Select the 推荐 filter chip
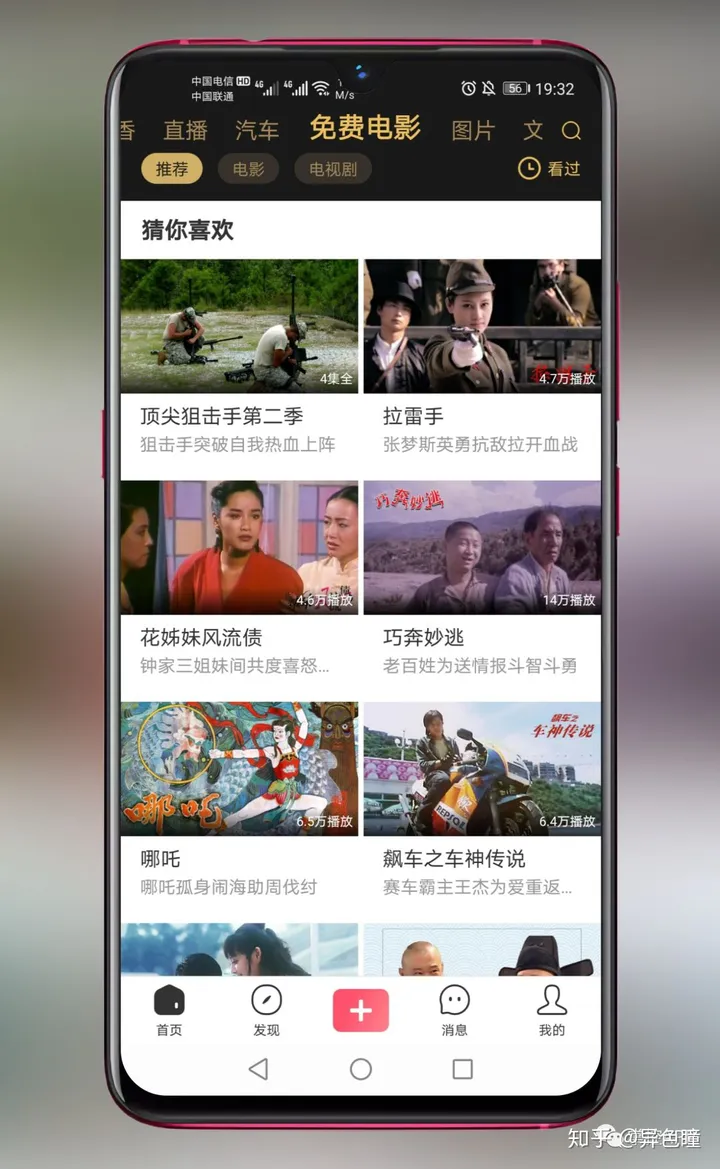This screenshot has width=720, height=1169. coord(172,169)
